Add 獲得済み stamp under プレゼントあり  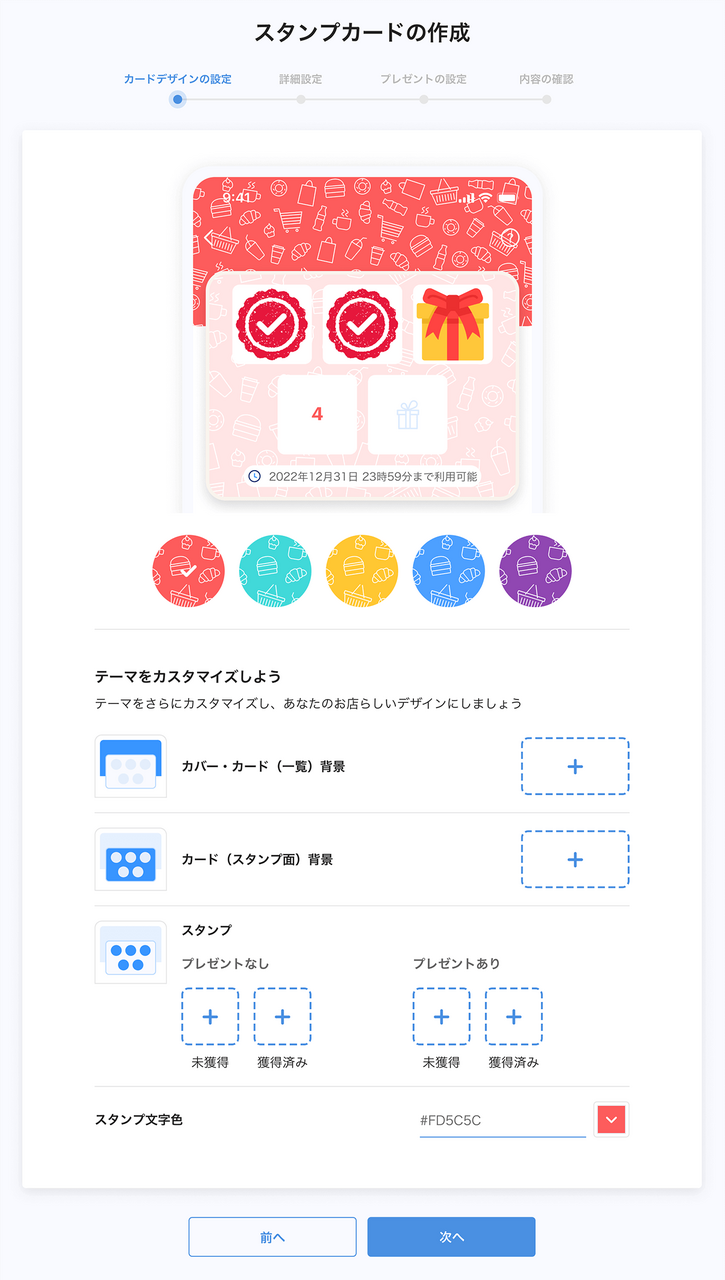coord(514,1017)
